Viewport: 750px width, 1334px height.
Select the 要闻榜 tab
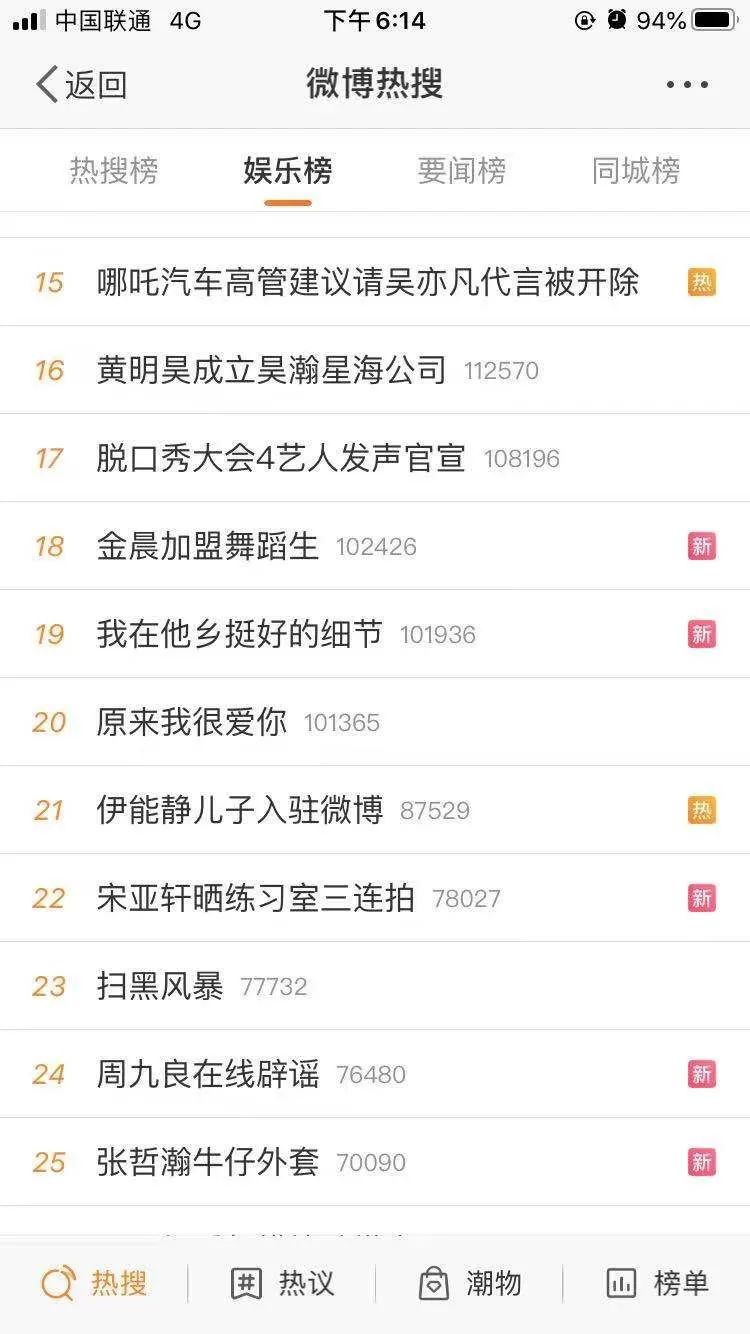point(461,171)
